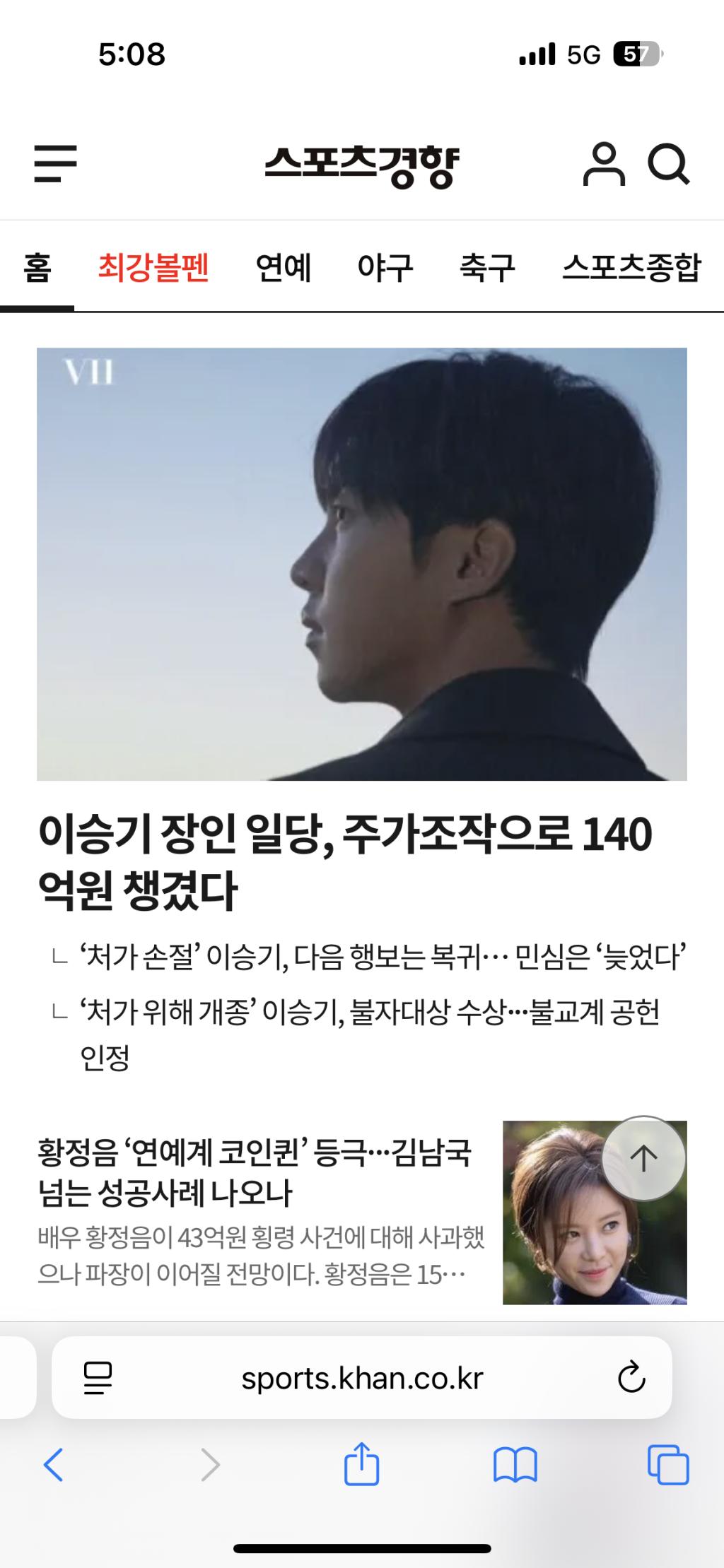Open the top story profile photo

pyautogui.click(x=361, y=564)
